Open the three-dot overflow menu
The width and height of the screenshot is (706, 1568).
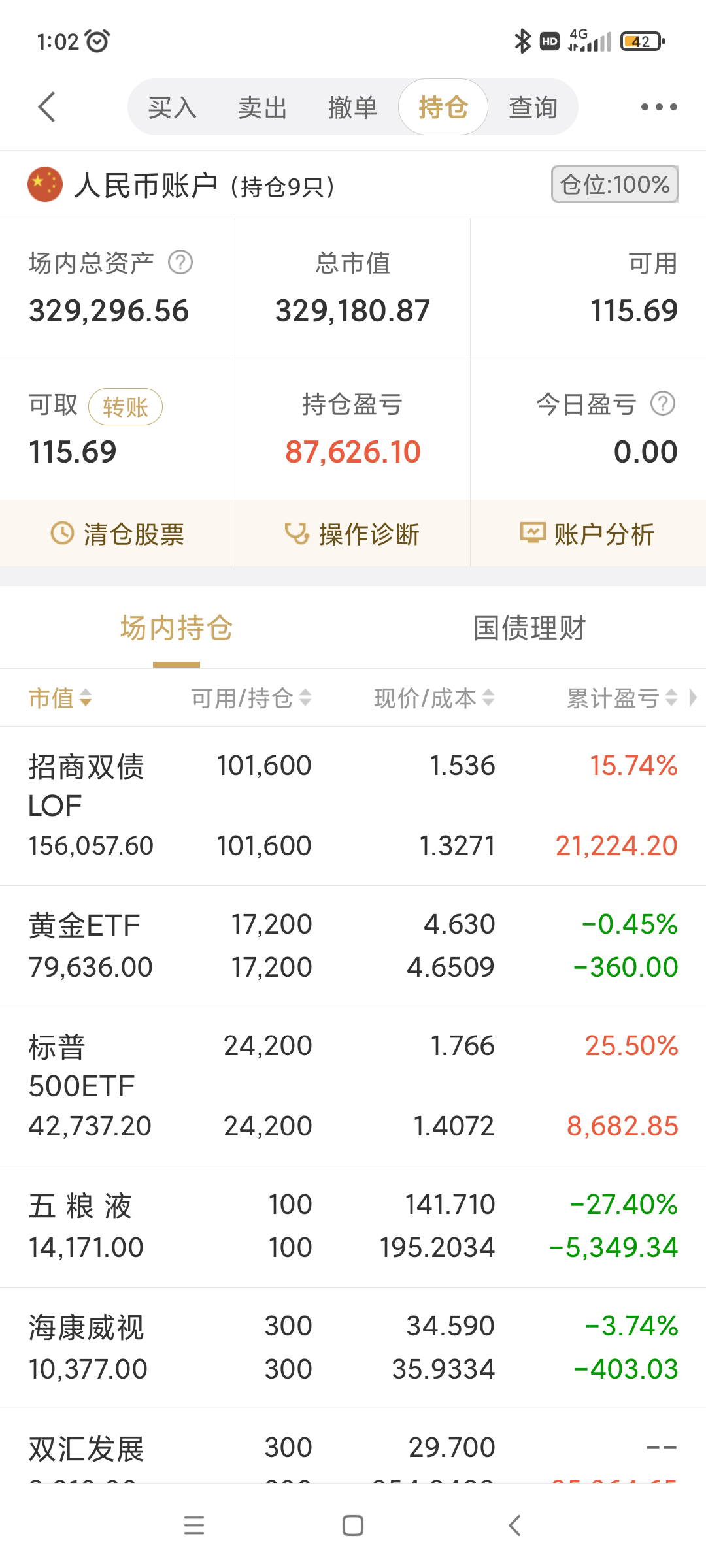tap(658, 107)
